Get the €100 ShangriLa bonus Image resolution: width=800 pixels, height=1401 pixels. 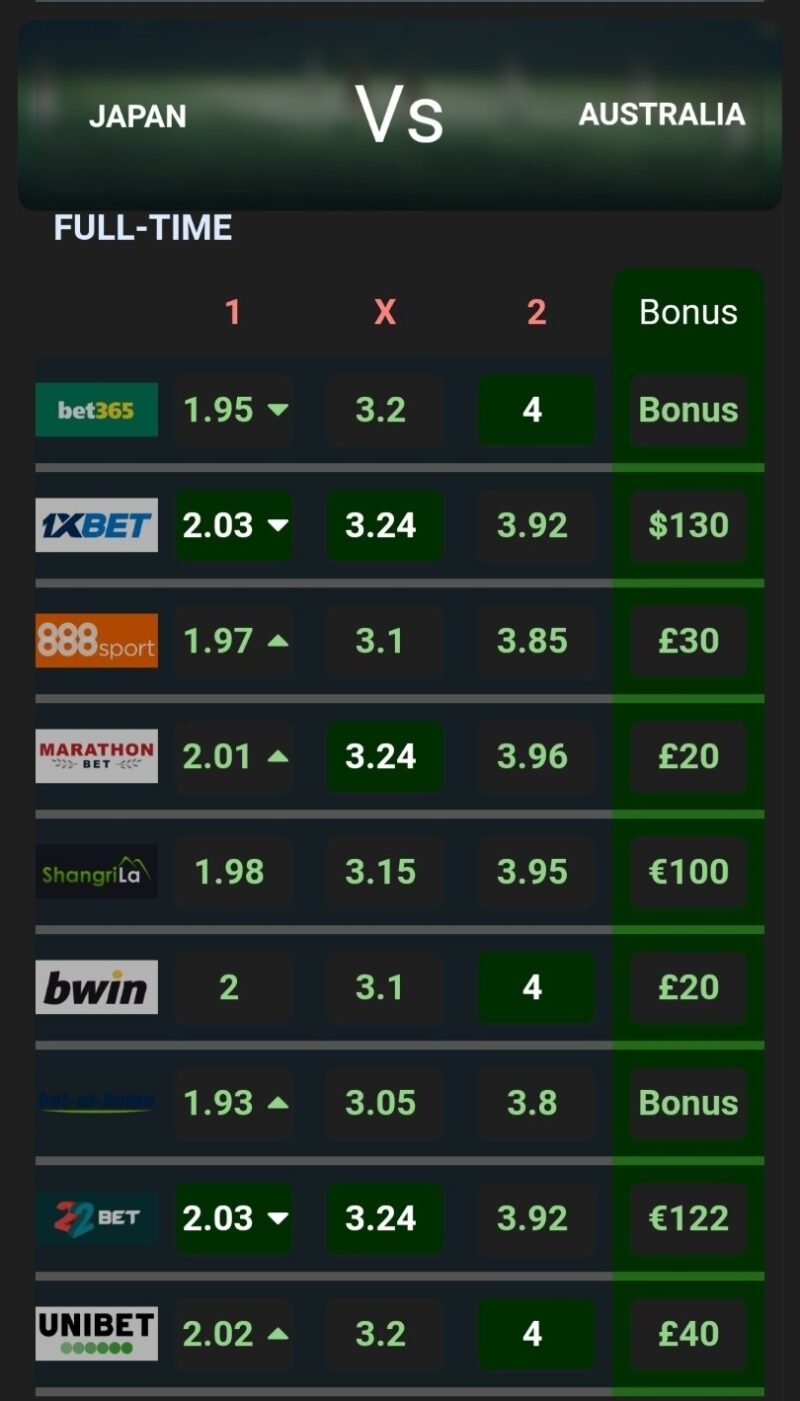point(688,872)
